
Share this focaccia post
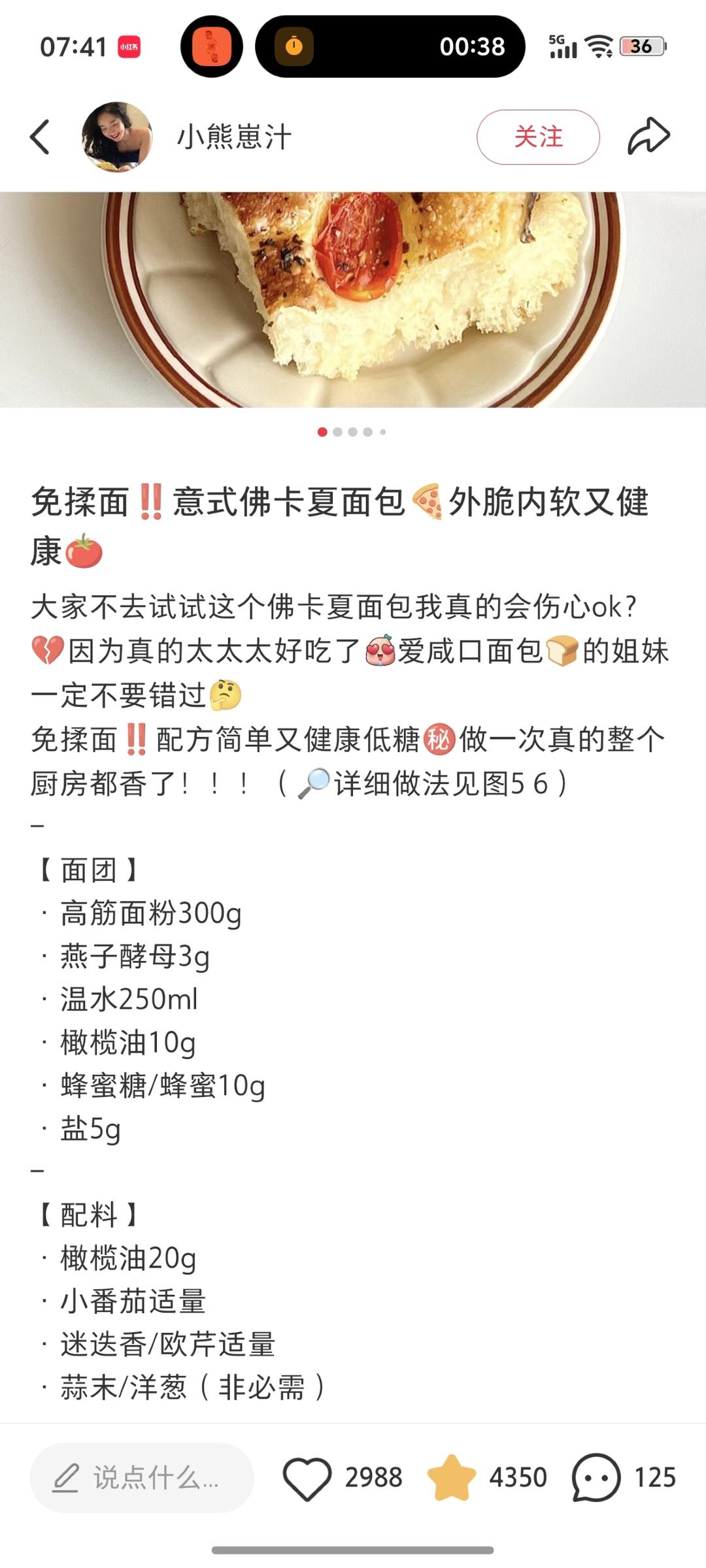tap(648, 137)
